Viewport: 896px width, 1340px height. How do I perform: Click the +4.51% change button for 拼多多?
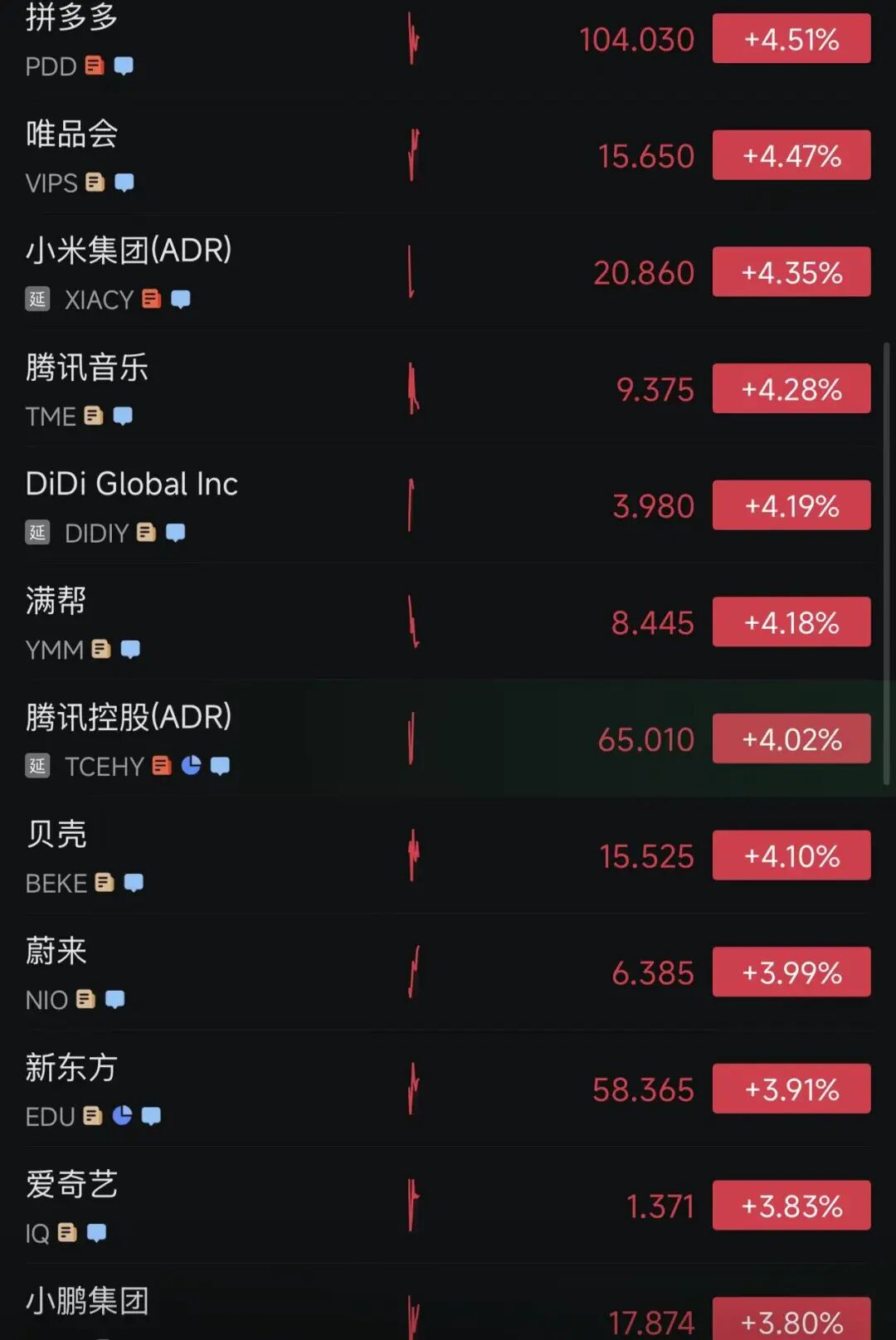791,38
